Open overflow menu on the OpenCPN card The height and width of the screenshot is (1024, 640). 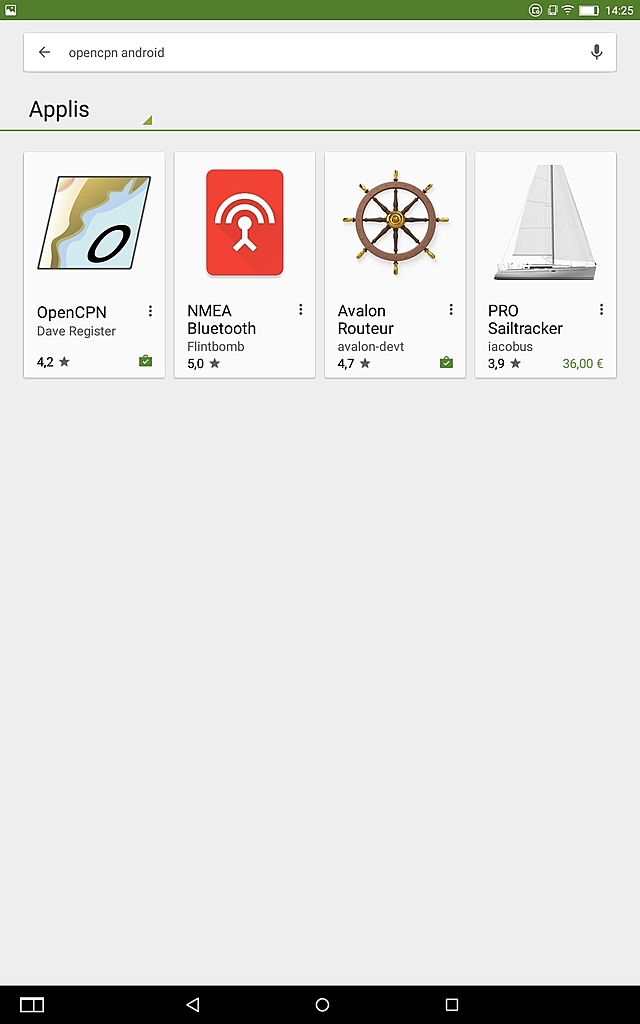(x=150, y=311)
